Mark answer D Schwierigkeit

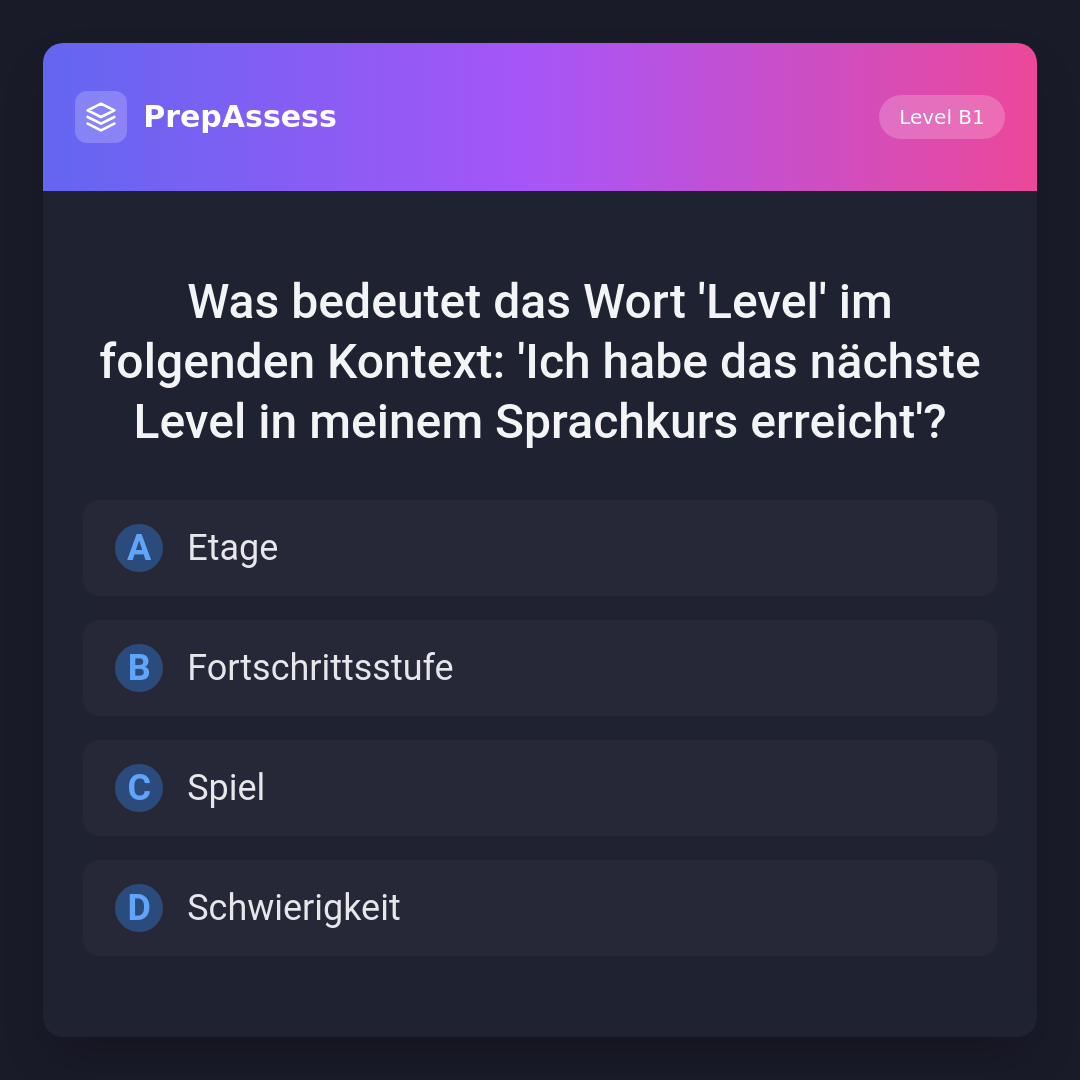pyautogui.click(x=540, y=908)
